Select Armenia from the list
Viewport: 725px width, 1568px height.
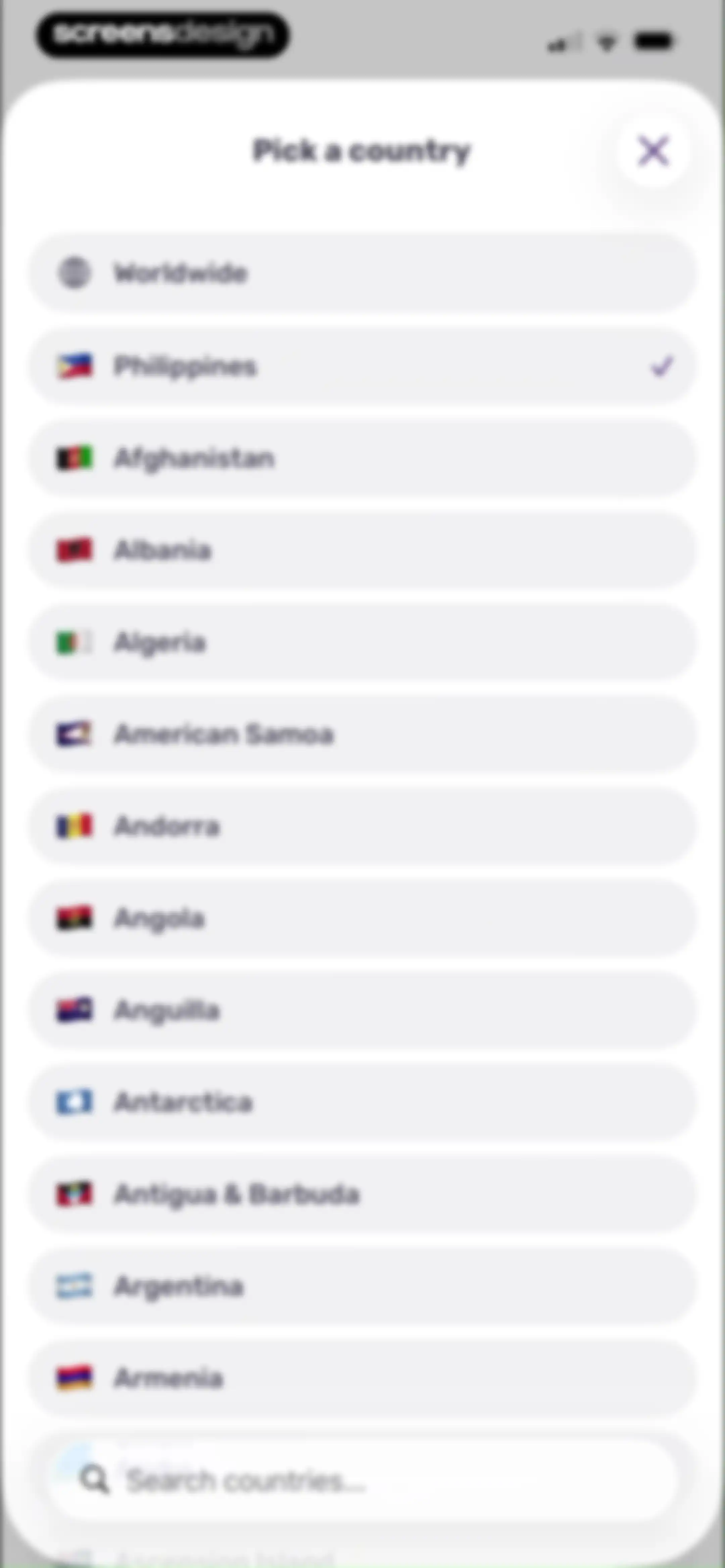pyautogui.click(x=362, y=1378)
